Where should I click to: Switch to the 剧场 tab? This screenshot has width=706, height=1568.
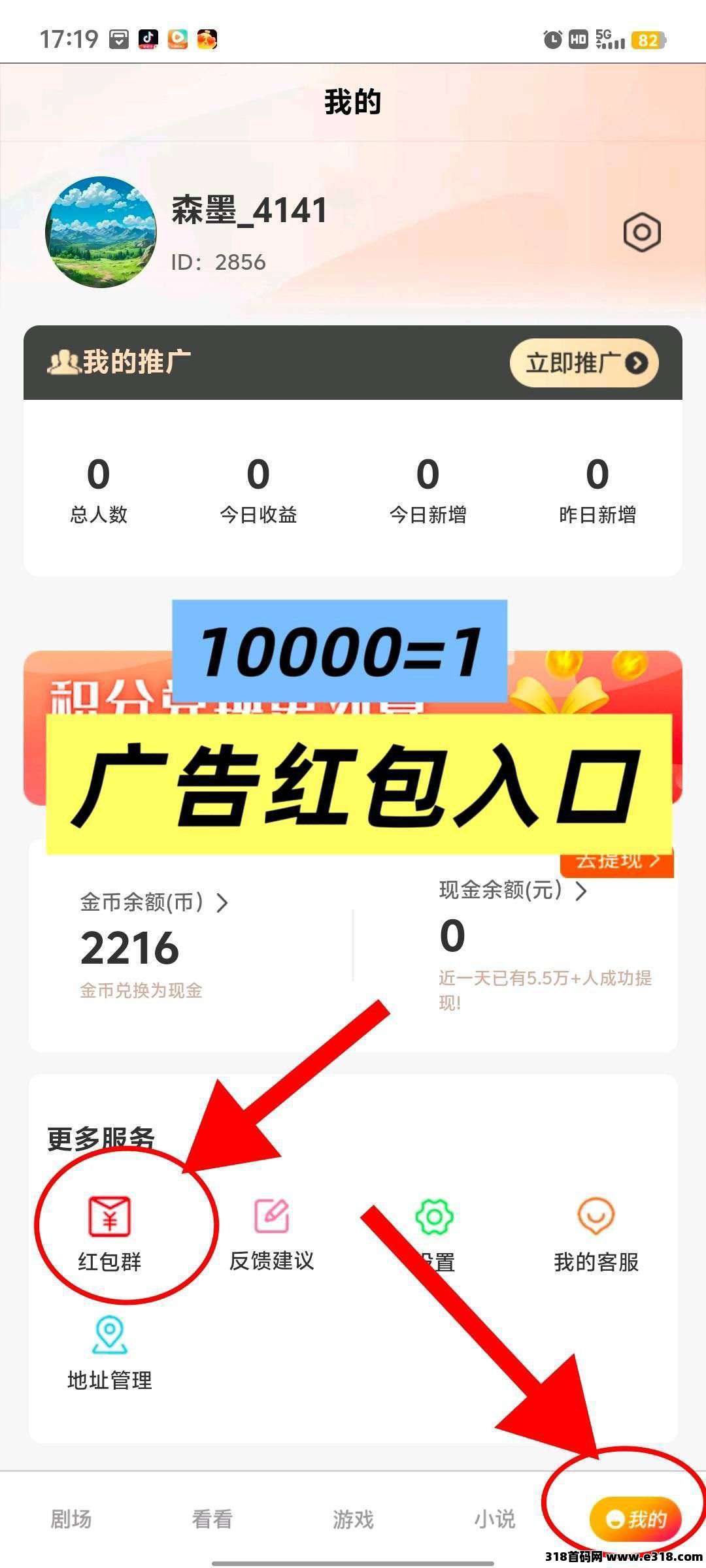71,1519
